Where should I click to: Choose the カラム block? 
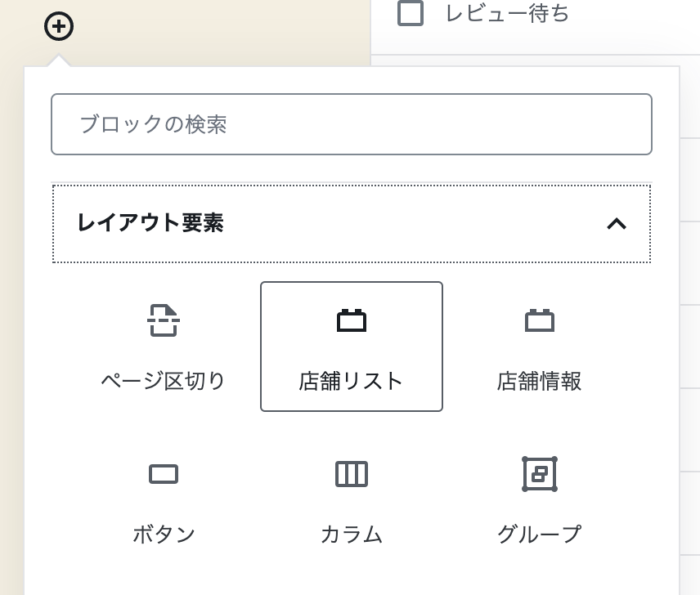tap(351, 498)
